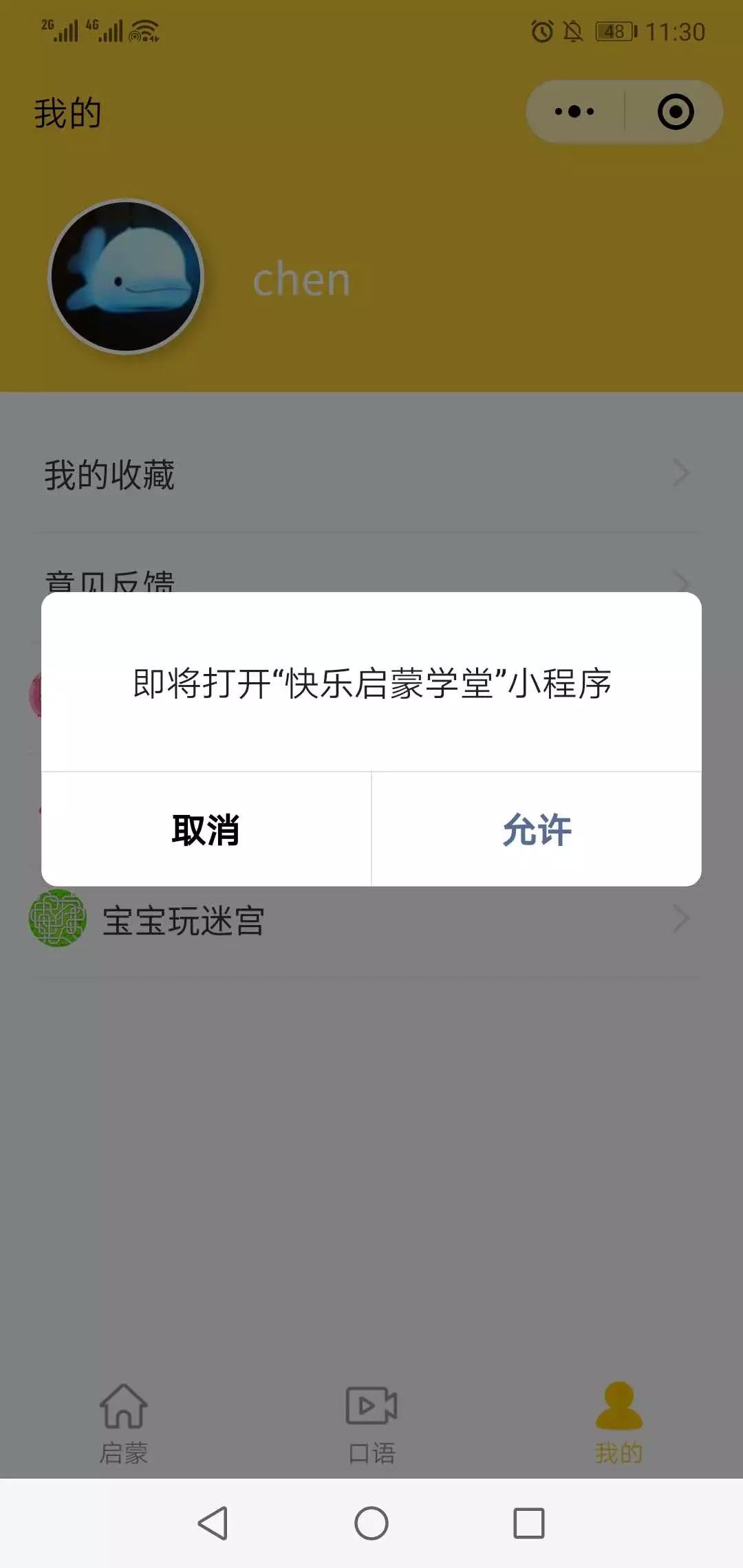The width and height of the screenshot is (743, 1568).
Task: Select the 我的 tab
Action: point(618,1424)
